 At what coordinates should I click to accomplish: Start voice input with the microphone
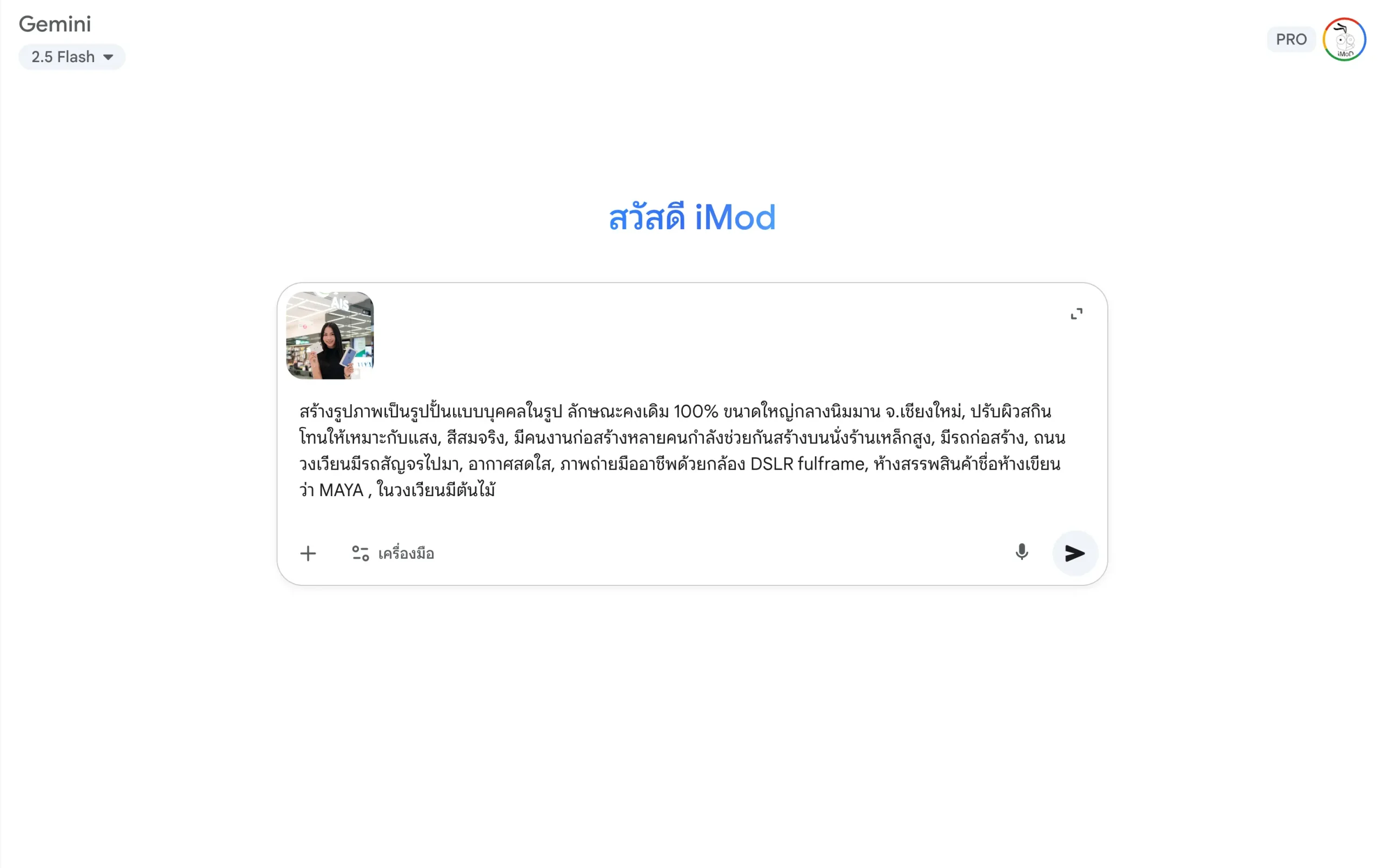point(1021,552)
